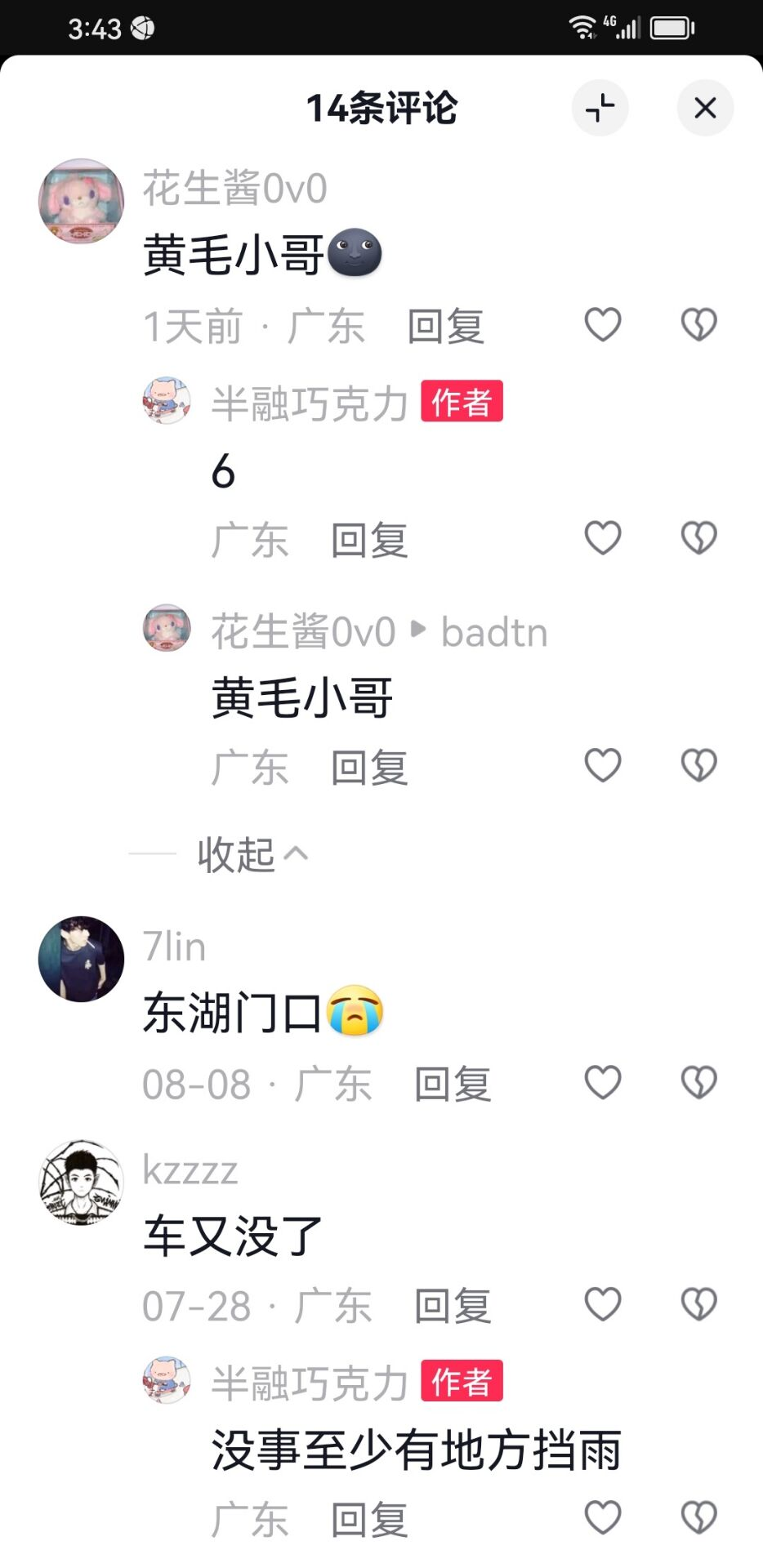Screen dimensions: 763x1568
Task: Like 花生酱0v0's reply to badtn
Action: click(x=603, y=765)
